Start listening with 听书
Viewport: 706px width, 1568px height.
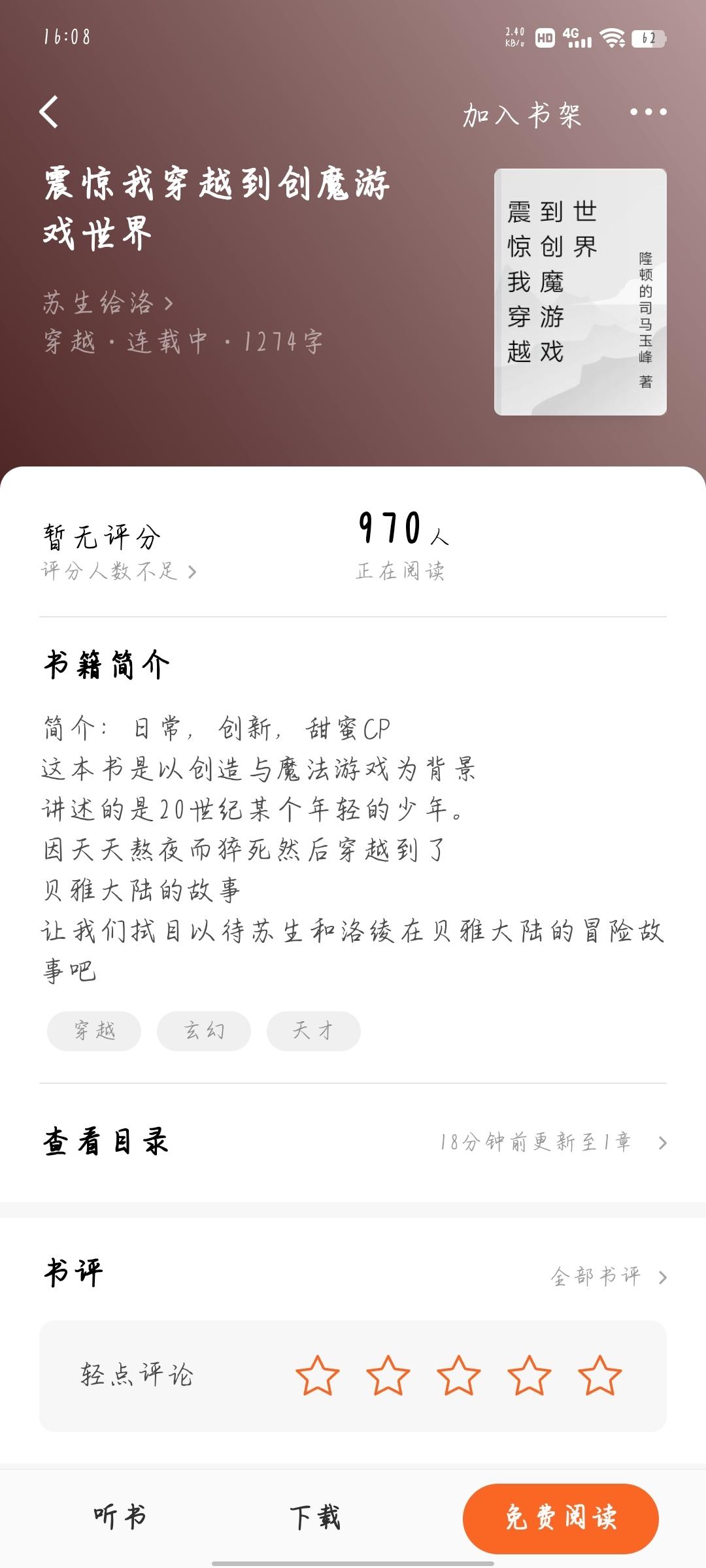(120, 1516)
